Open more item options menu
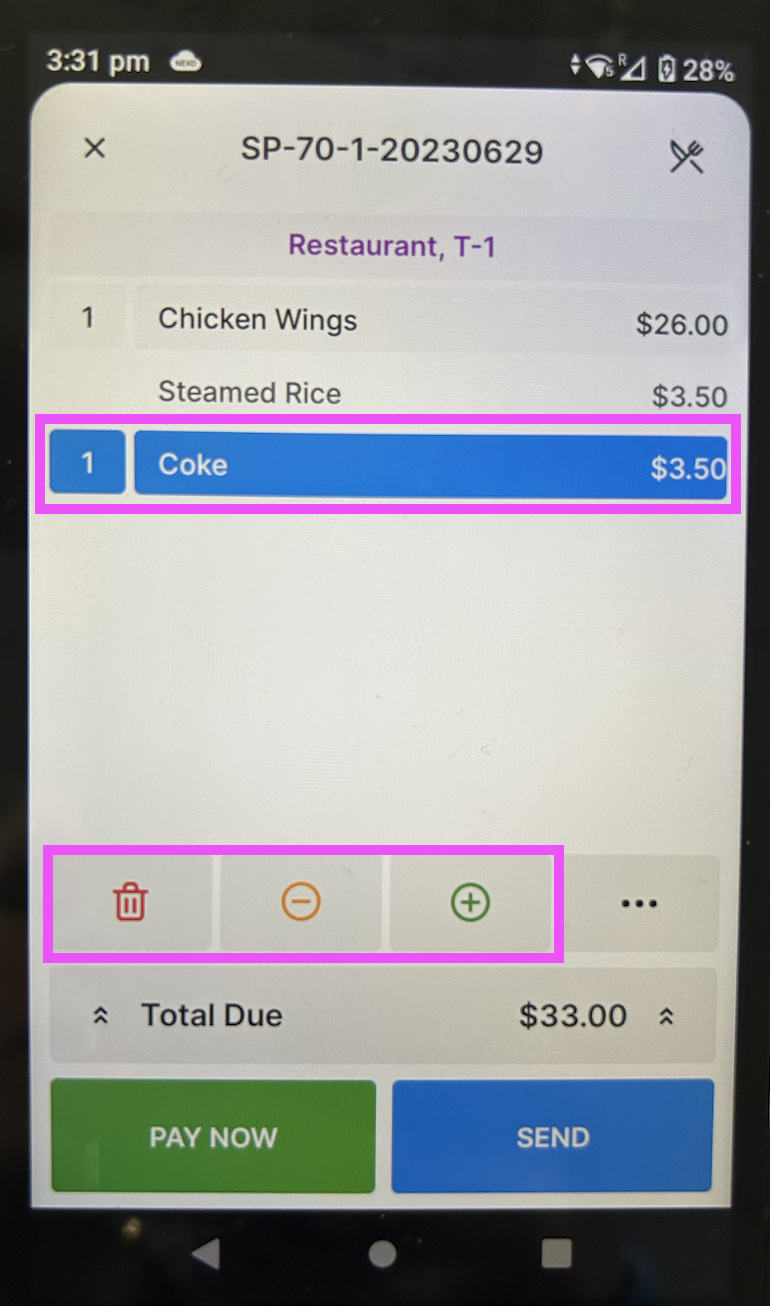 (x=639, y=903)
